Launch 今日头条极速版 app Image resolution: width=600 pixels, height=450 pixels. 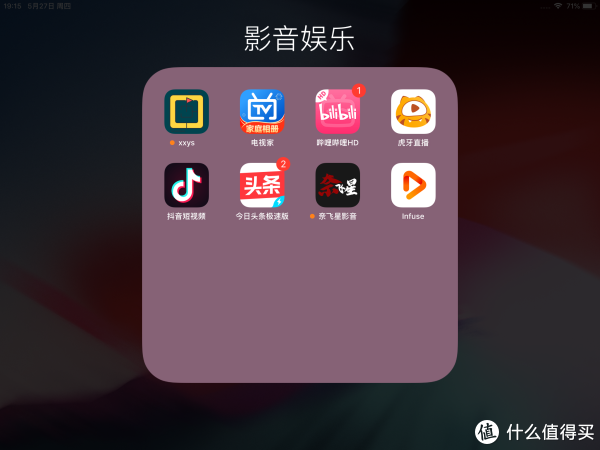pos(261,185)
